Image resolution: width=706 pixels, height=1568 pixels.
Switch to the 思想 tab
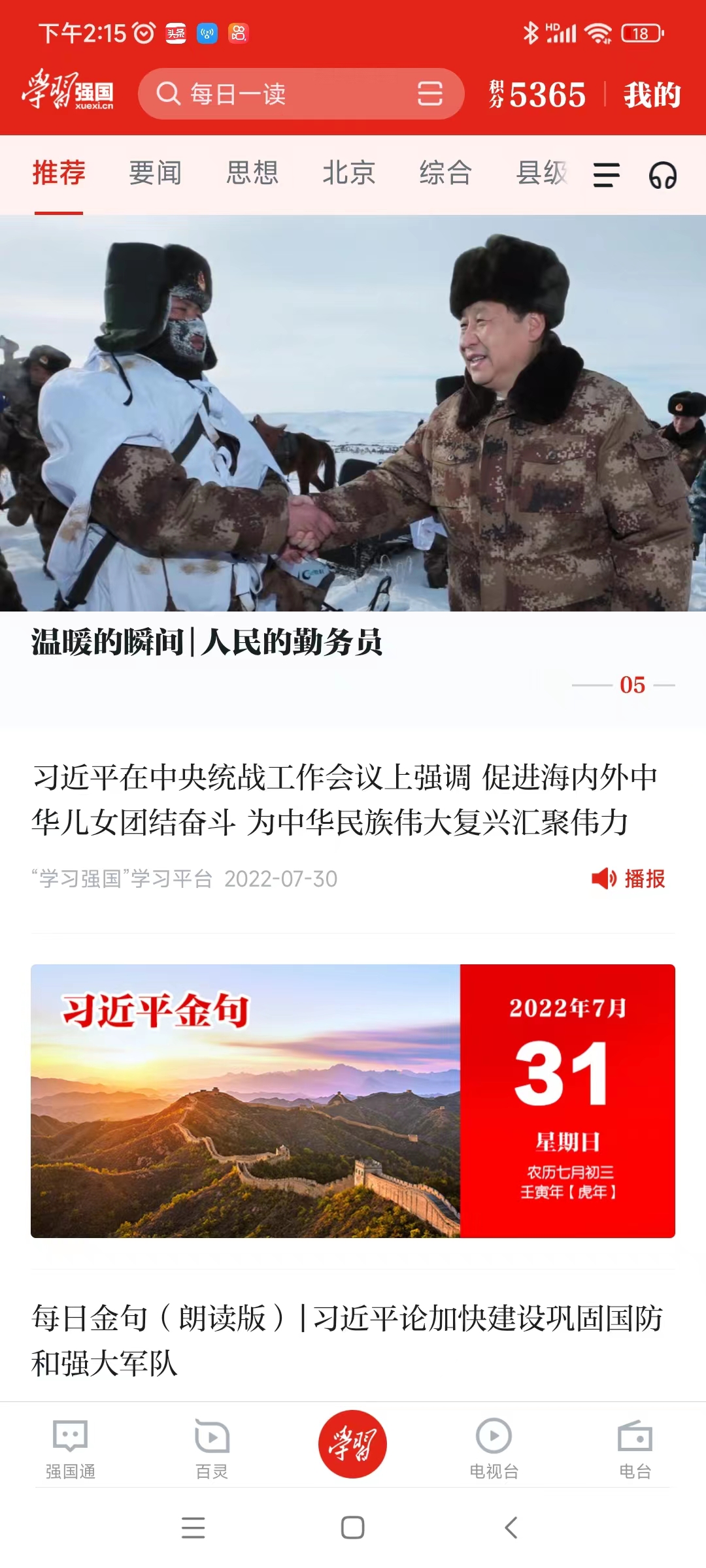tap(252, 174)
